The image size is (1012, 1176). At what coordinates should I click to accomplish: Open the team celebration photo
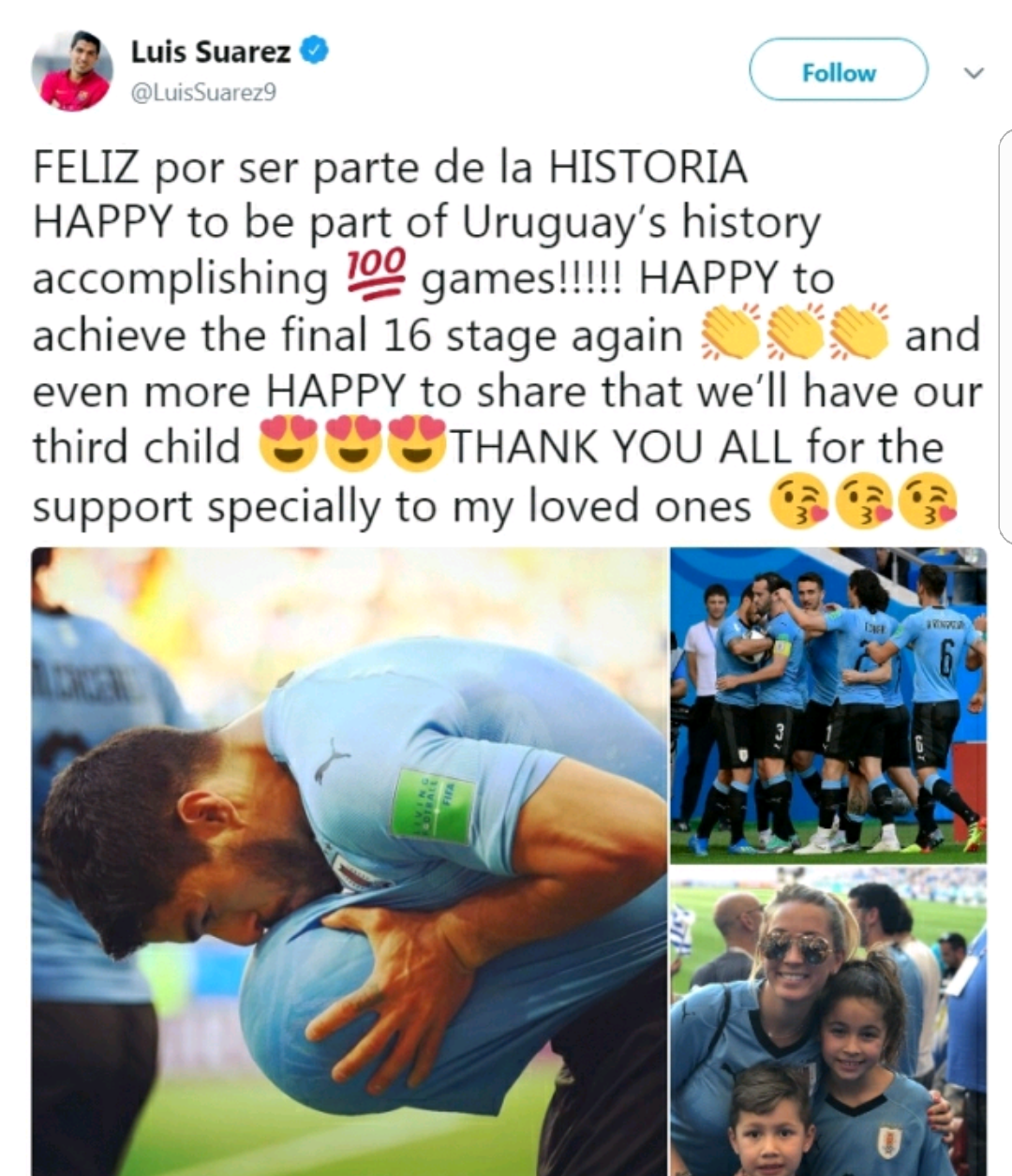(827, 705)
